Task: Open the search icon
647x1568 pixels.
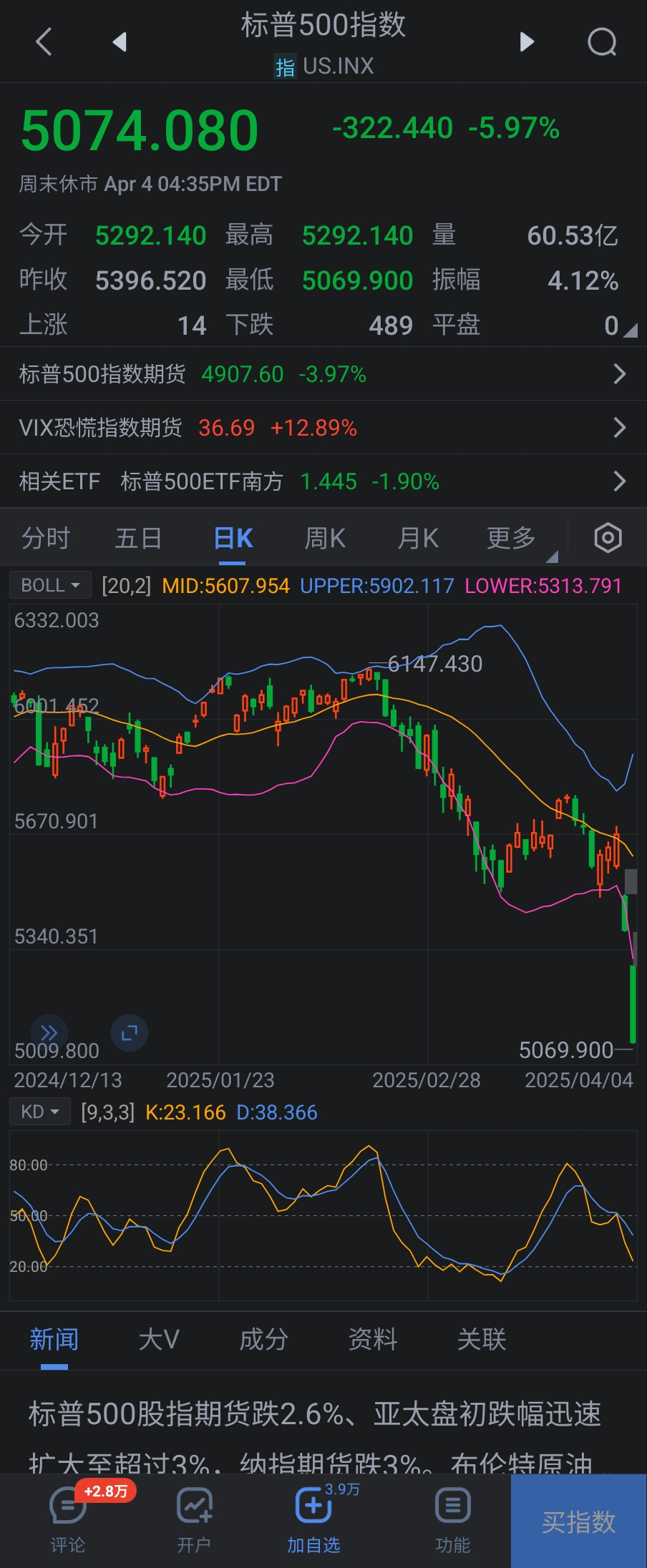Action: tap(602, 42)
